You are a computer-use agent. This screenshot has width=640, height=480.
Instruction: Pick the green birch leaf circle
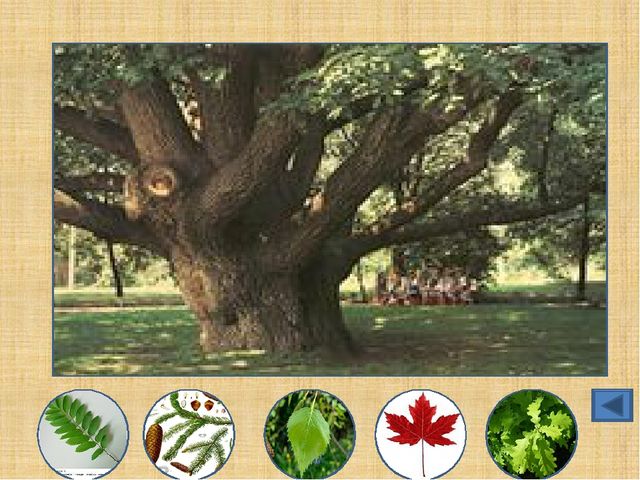(309, 435)
